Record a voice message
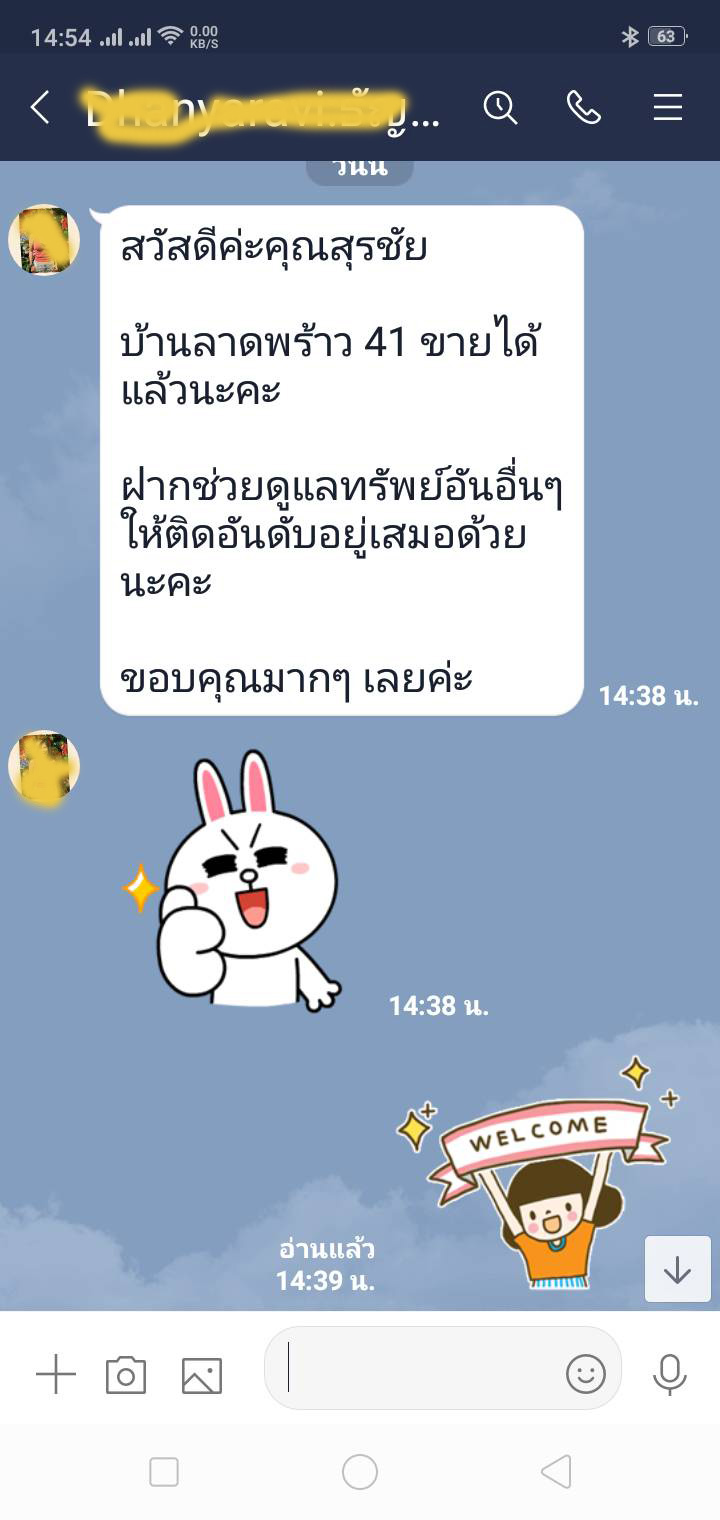The image size is (720, 1520). point(669,1374)
